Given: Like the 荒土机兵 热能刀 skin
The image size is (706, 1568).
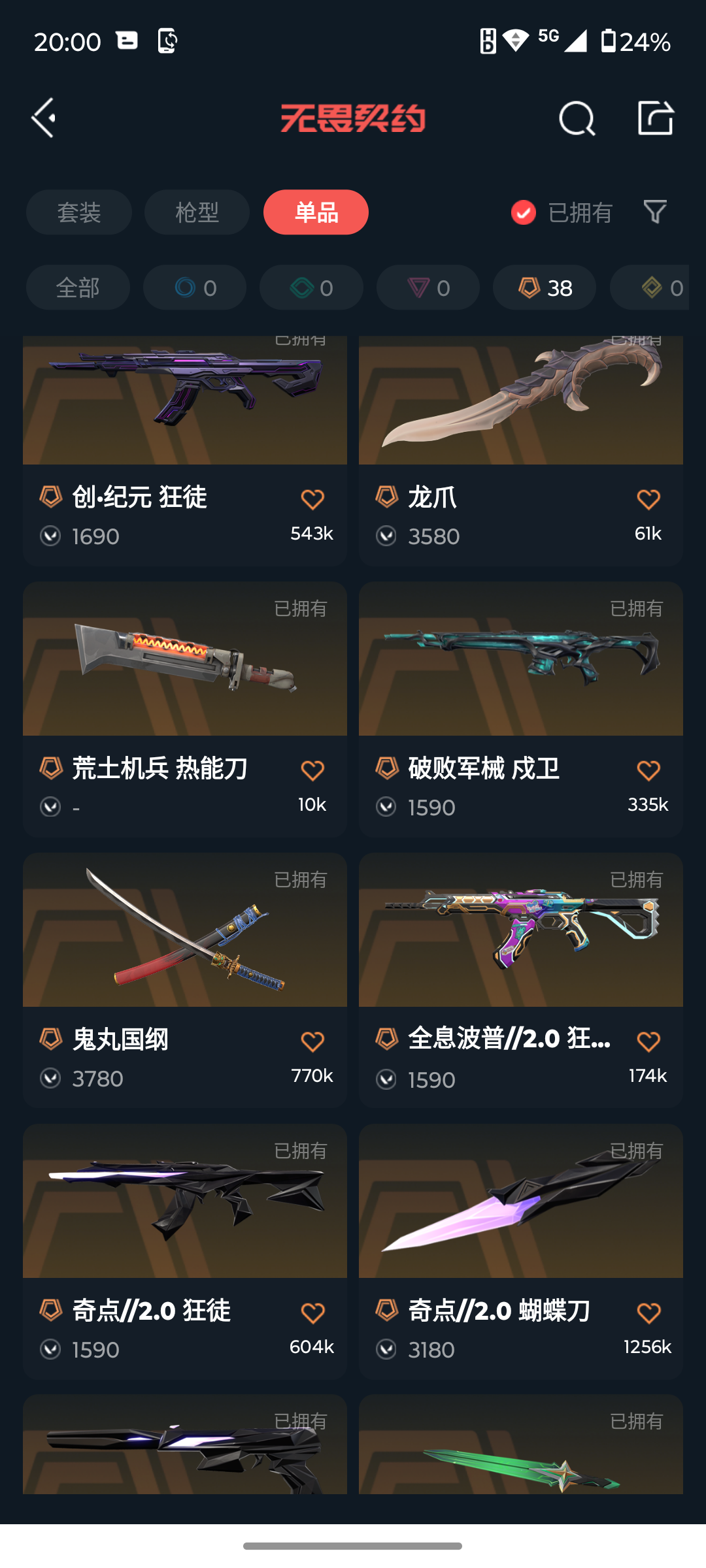Looking at the screenshot, I should (312, 771).
